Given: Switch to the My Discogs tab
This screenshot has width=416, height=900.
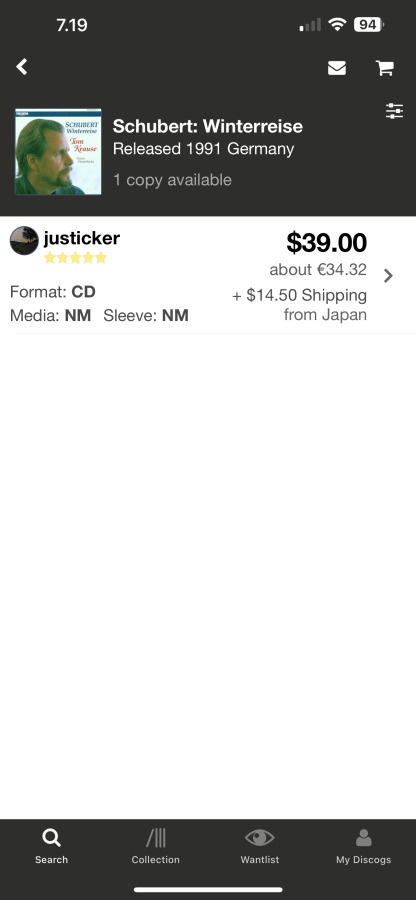Looking at the screenshot, I should pos(363,847).
